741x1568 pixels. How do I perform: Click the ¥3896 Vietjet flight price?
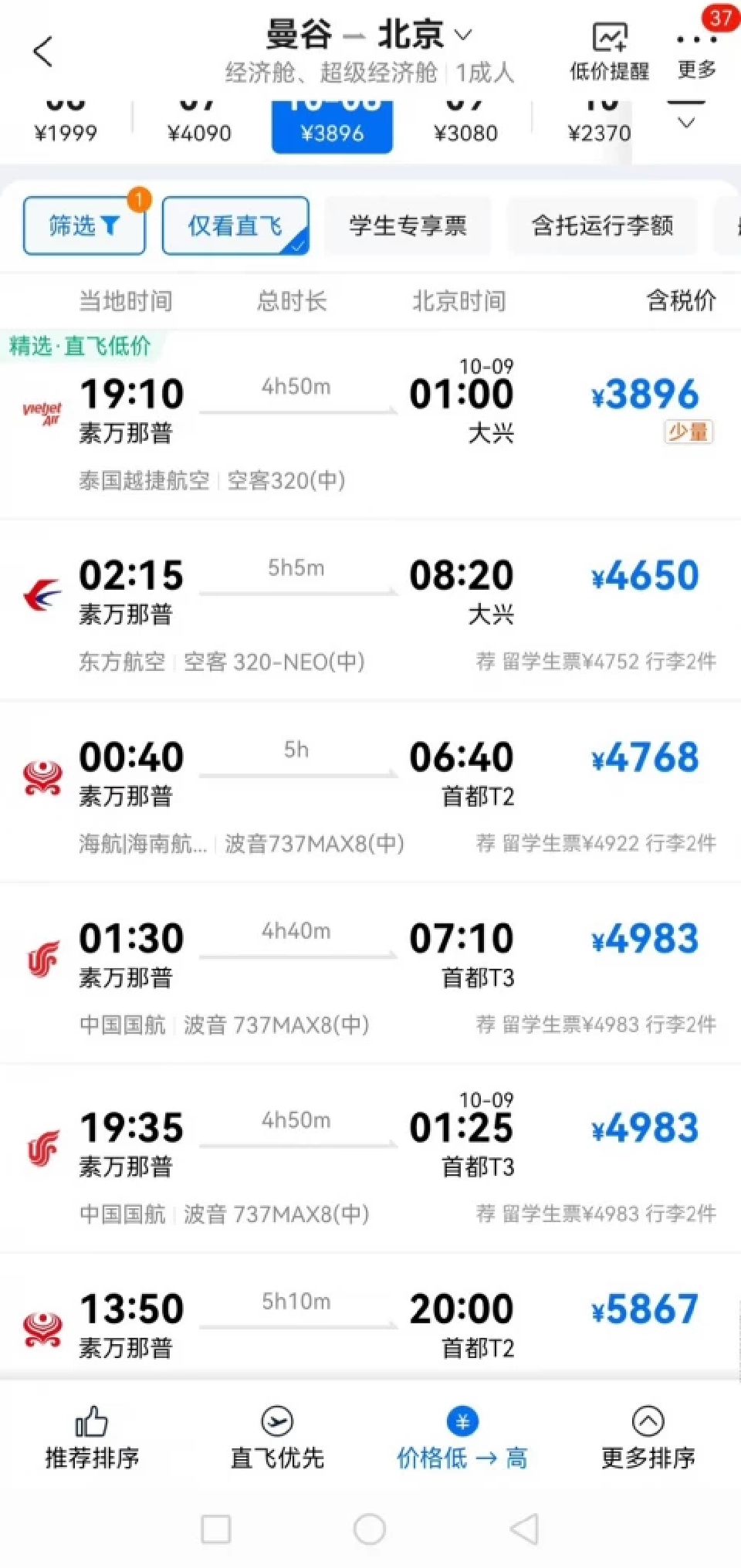tap(645, 394)
